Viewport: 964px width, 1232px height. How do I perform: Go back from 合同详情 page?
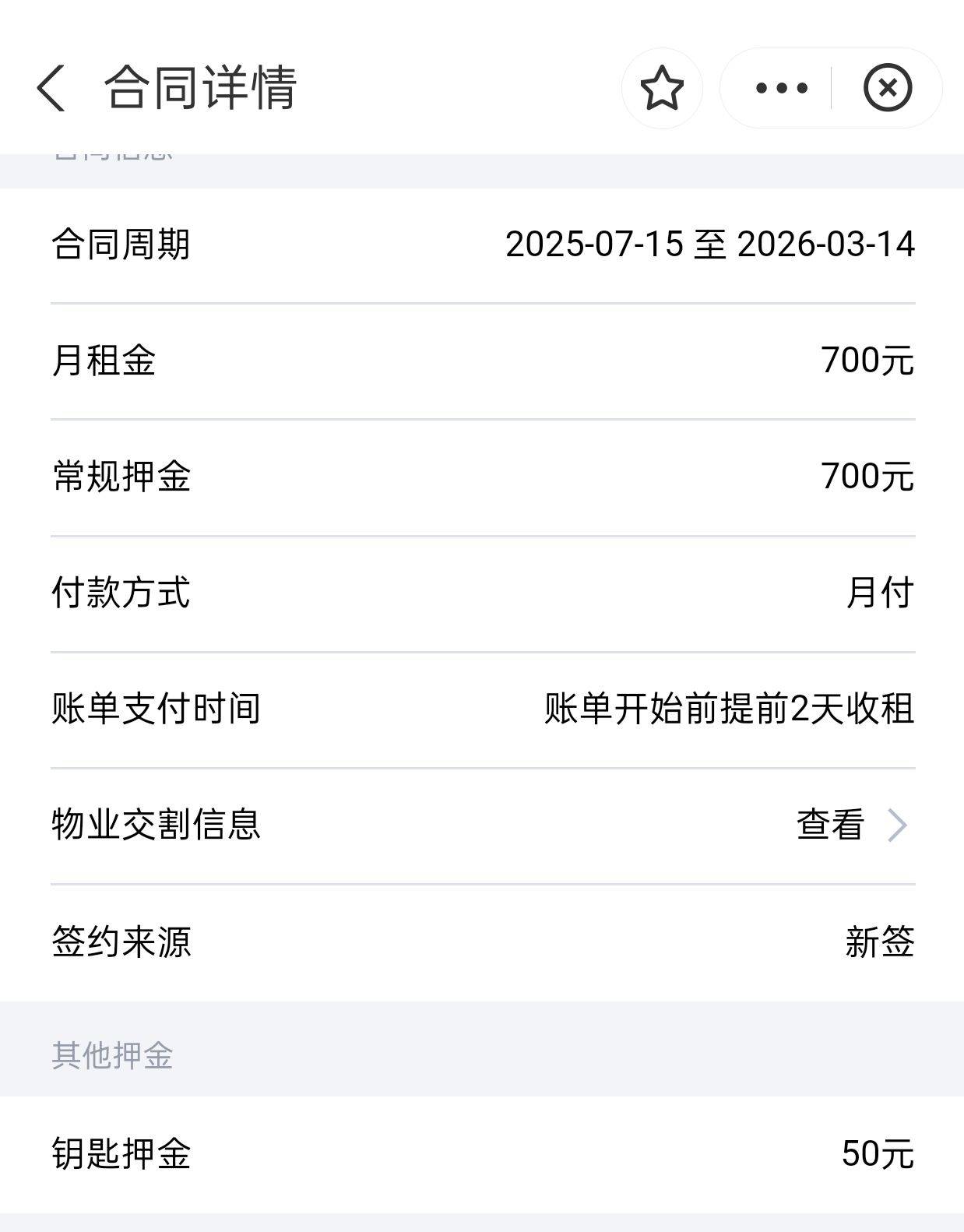click(x=51, y=88)
